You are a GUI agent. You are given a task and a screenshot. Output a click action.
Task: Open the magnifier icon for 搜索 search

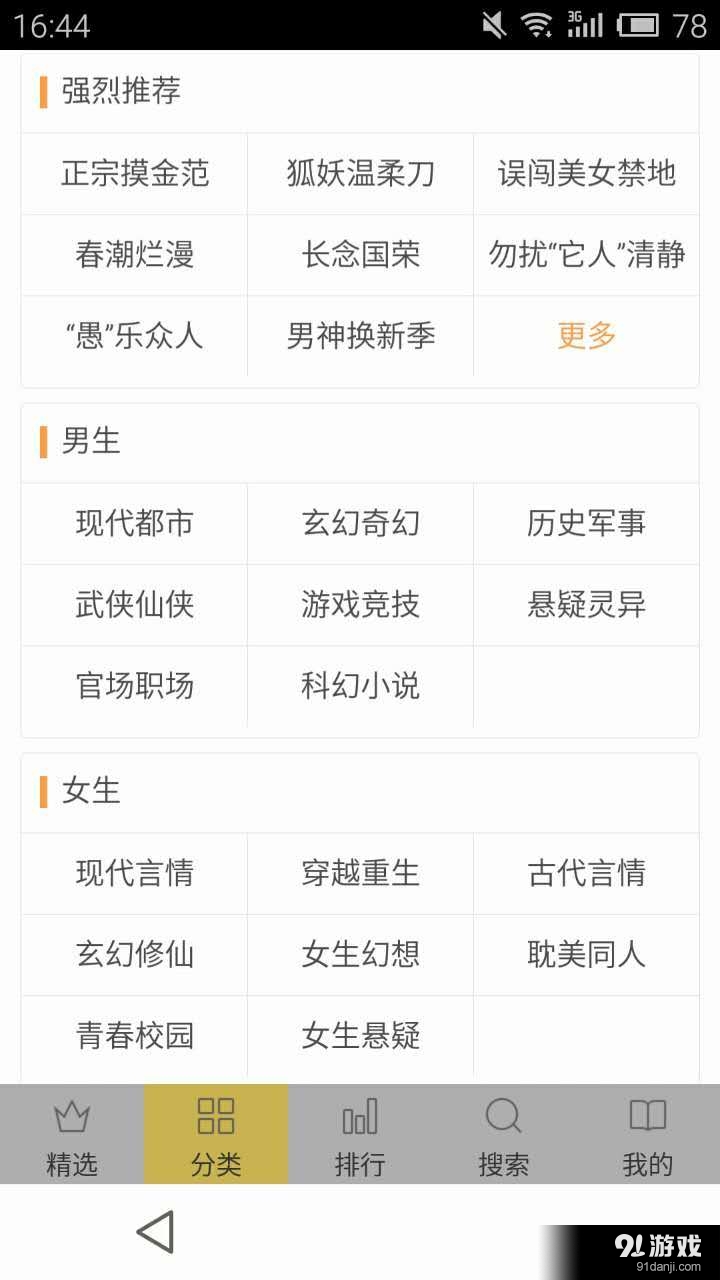click(x=503, y=1118)
